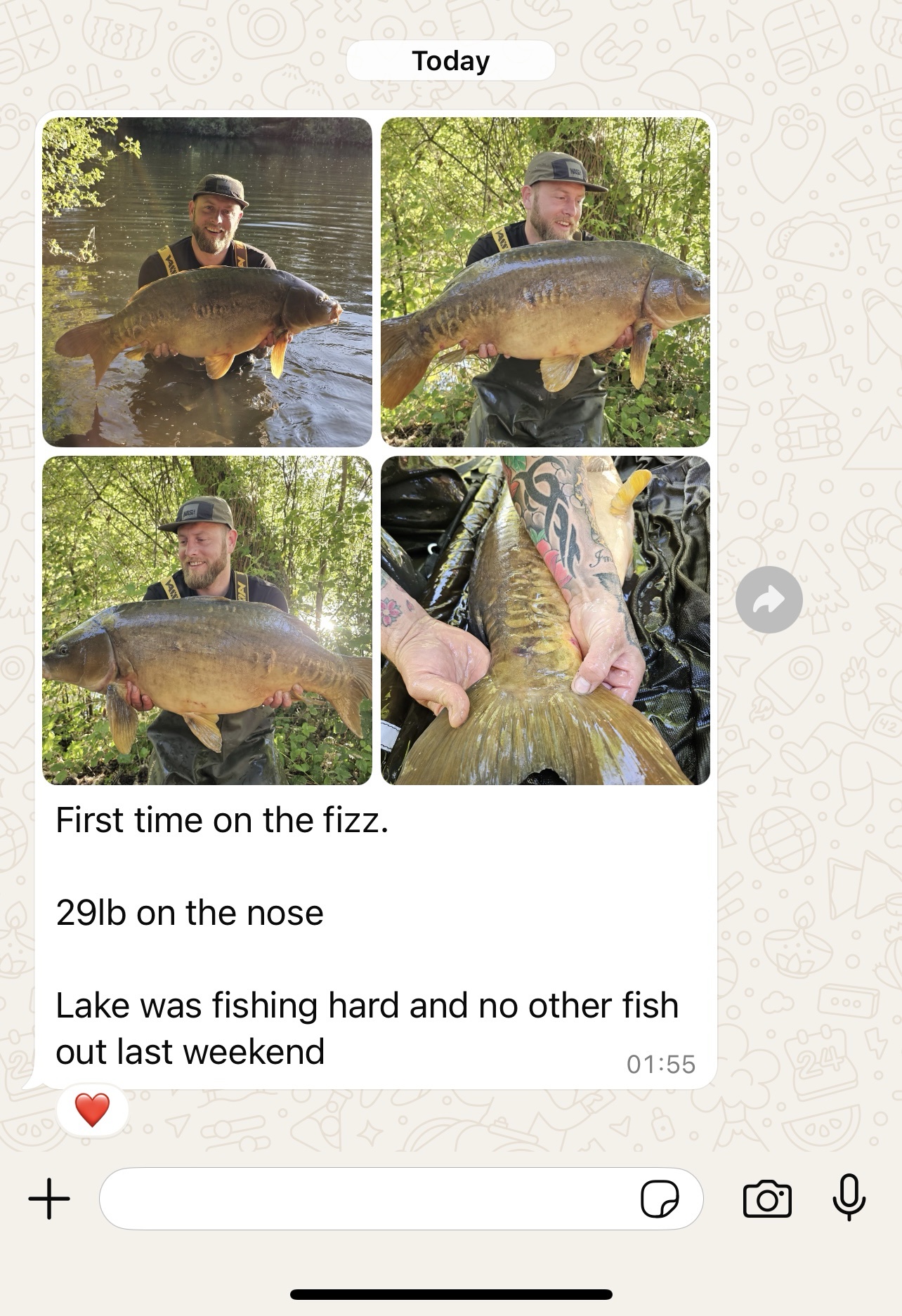Focus the message text field

365,1199
